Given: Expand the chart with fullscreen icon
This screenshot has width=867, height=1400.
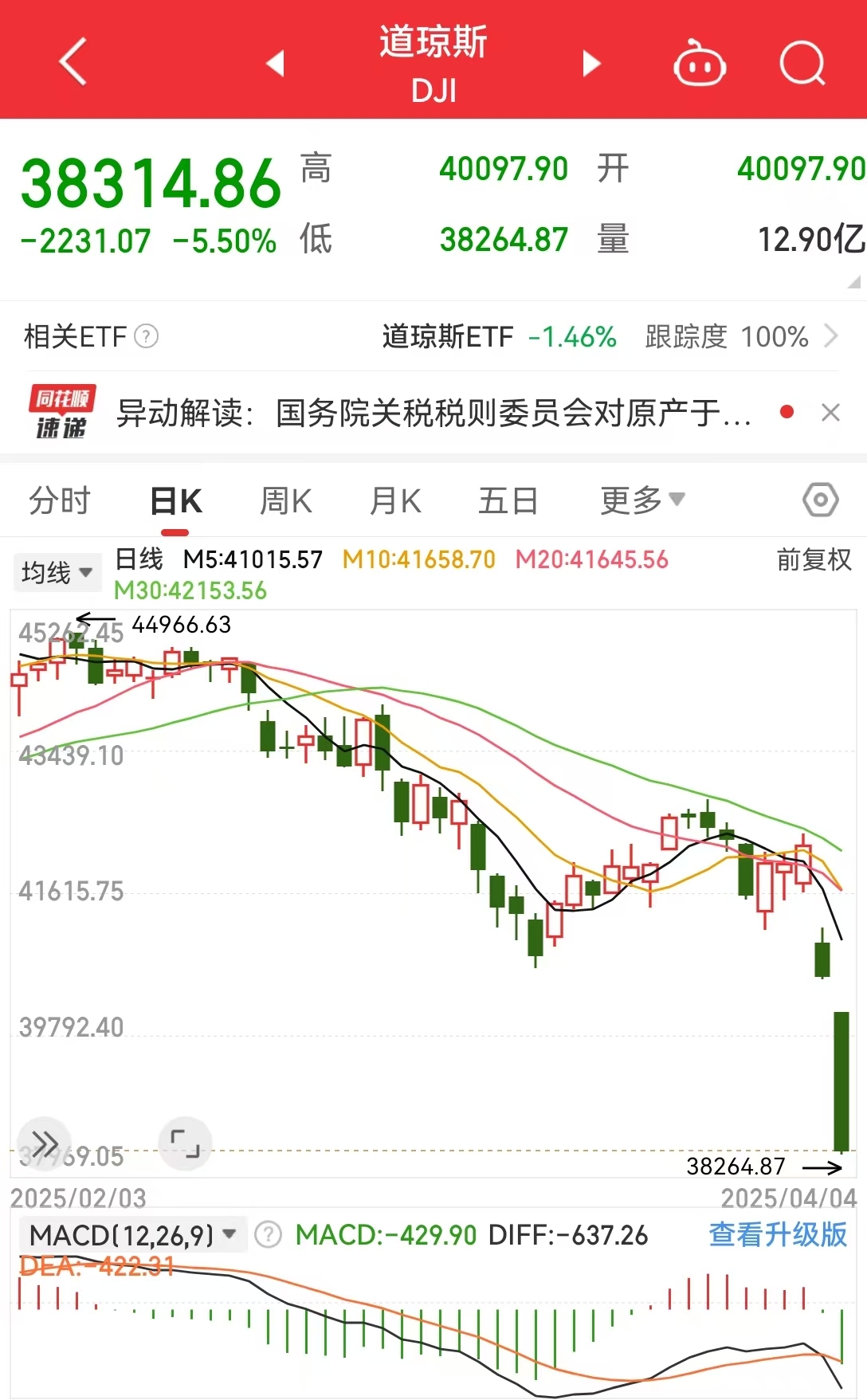Looking at the screenshot, I should point(185,1143).
